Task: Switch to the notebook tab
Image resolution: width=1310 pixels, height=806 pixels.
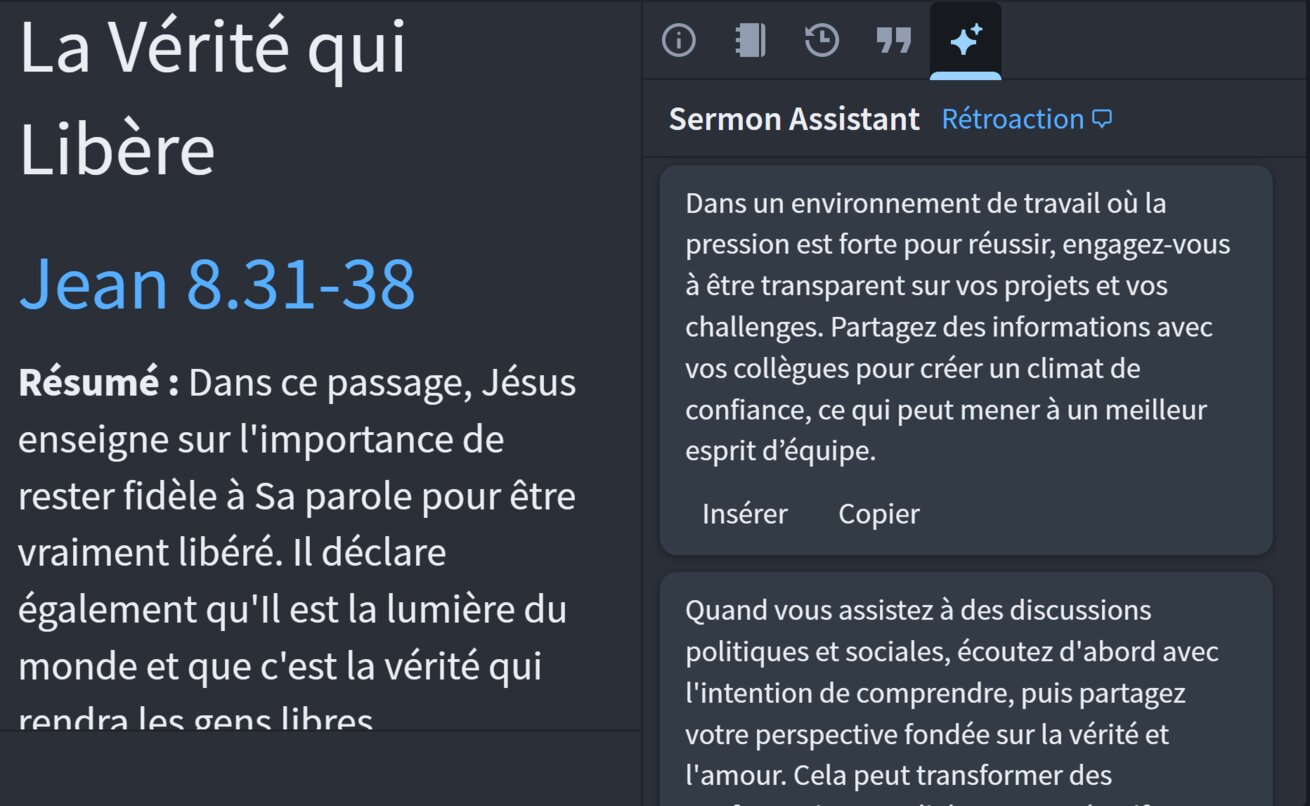Action: (750, 41)
